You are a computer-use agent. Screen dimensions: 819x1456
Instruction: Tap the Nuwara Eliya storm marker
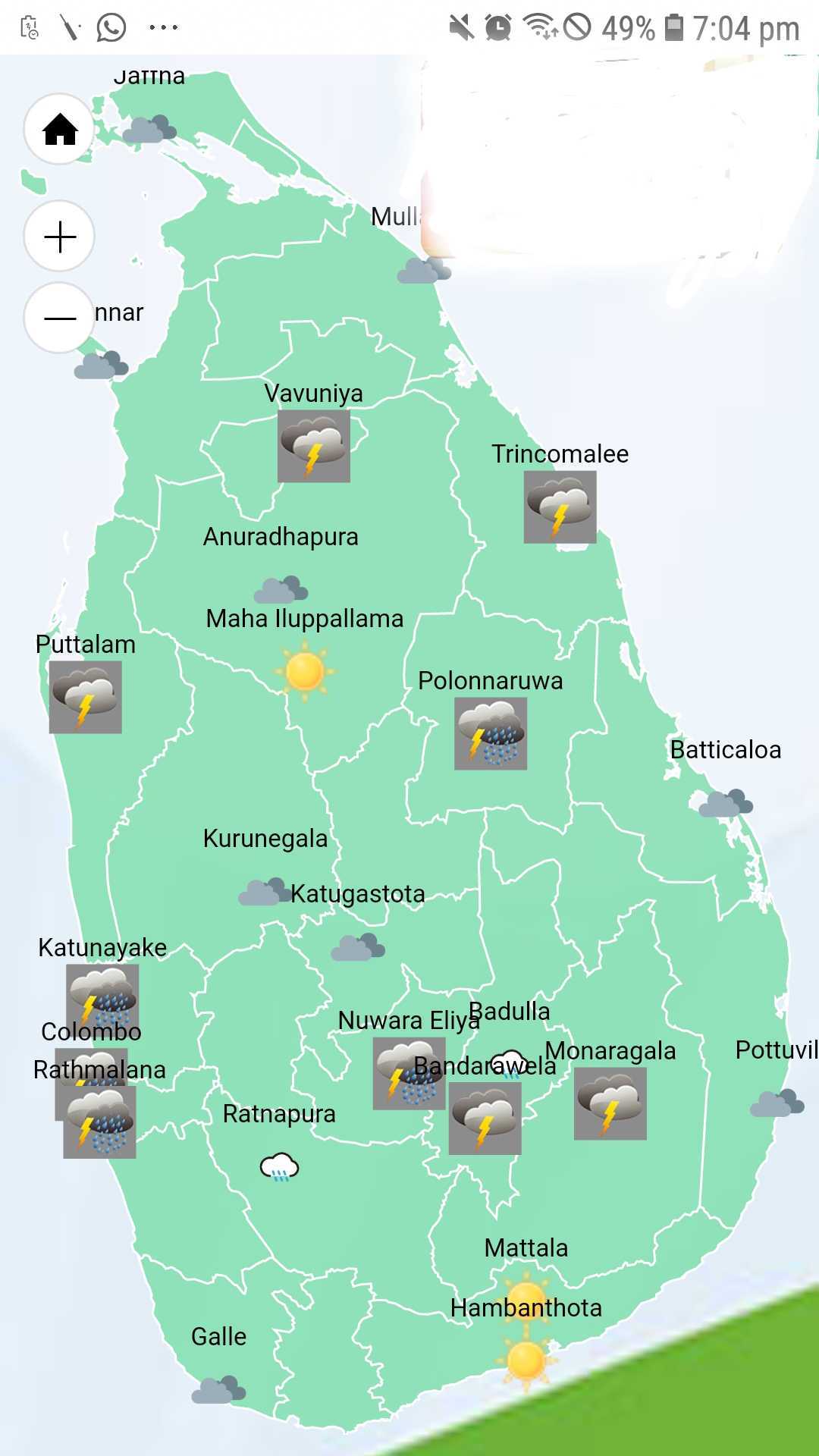(x=409, y=1074)
